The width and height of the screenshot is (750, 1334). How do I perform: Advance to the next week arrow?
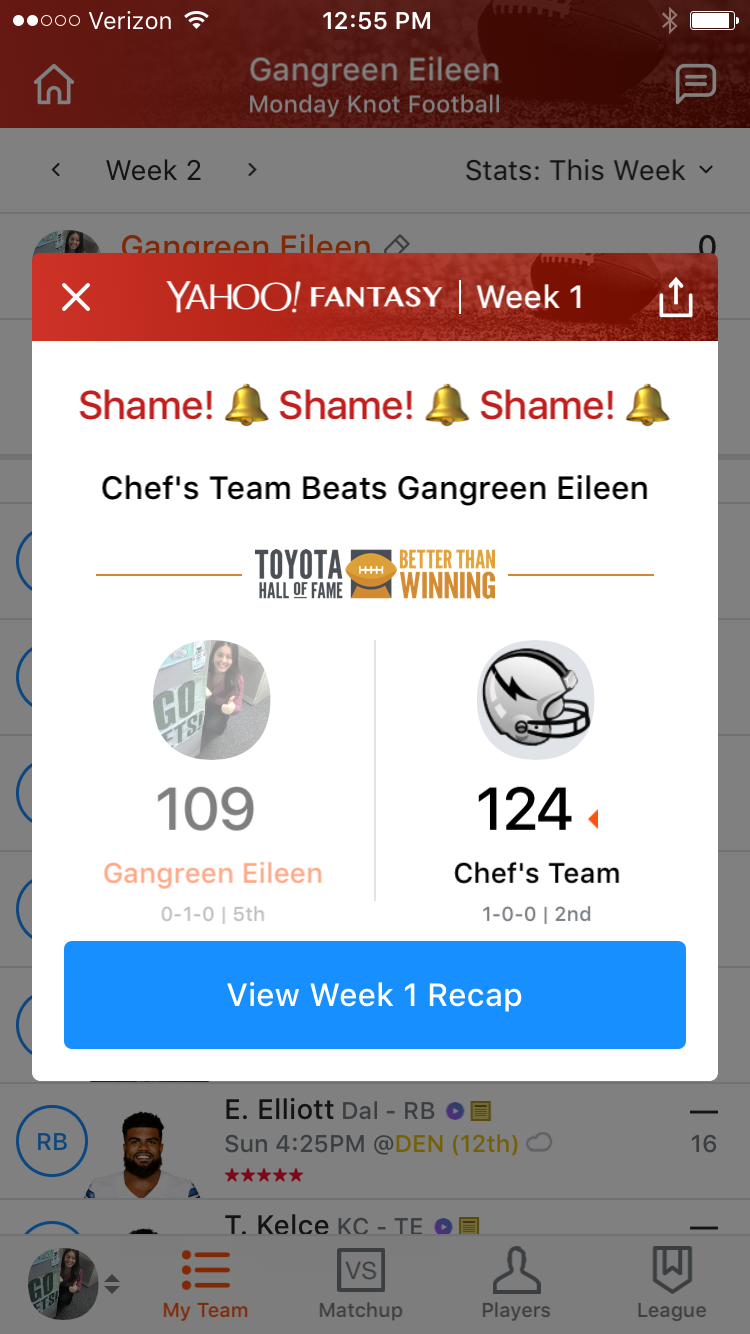click(252, 170)
